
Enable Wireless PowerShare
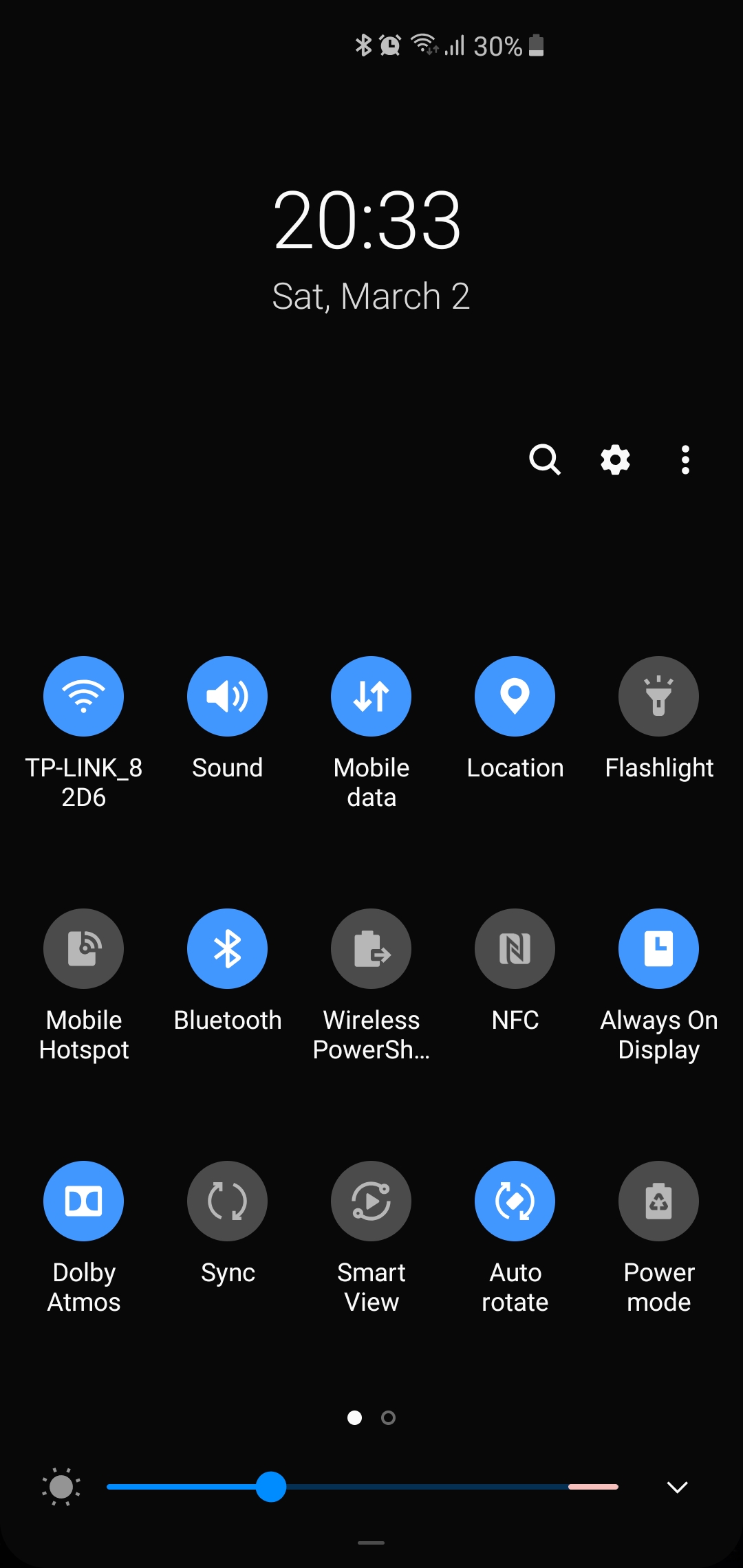pyautogui.click(x=371, y=948)
